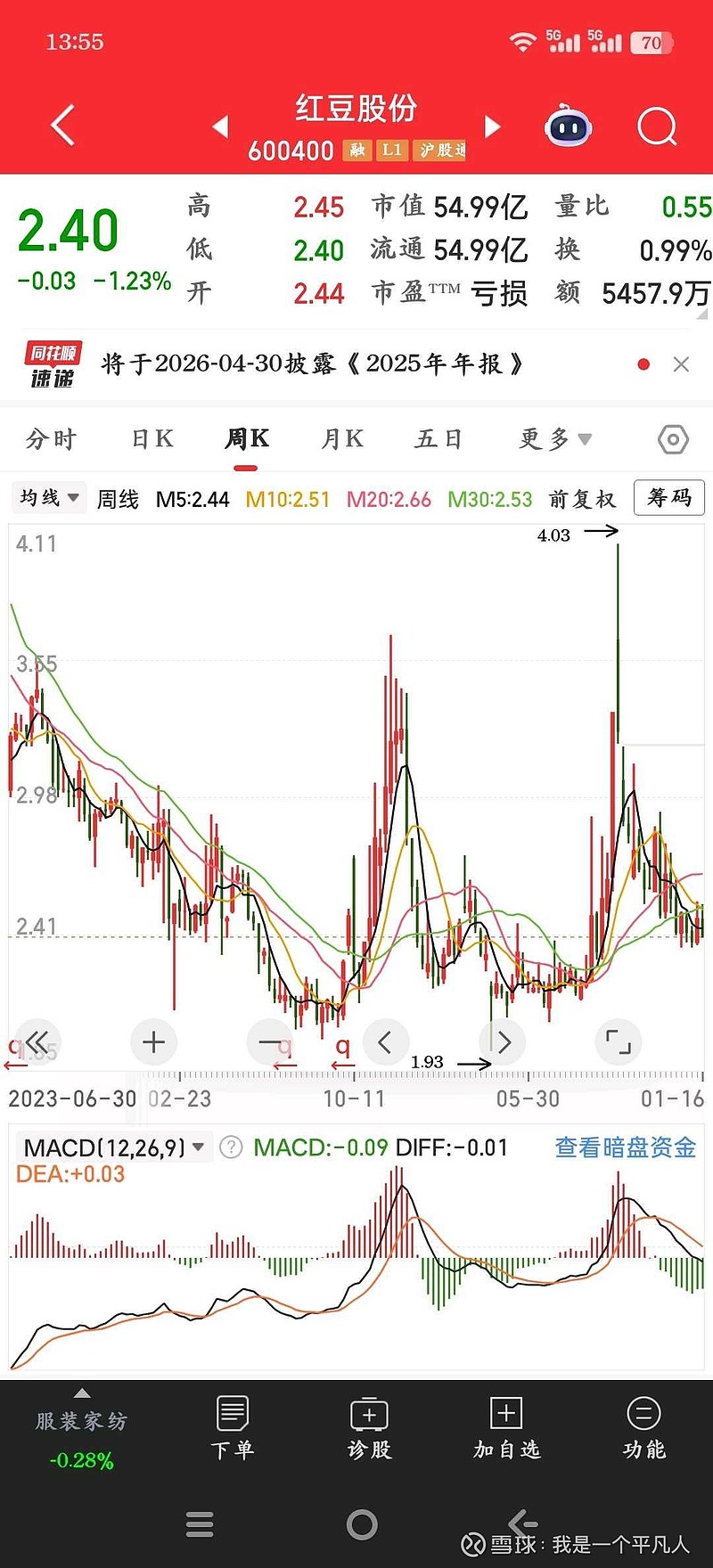
Task: Switch to next stock via right triangle arrow
Action: (493, 127)
